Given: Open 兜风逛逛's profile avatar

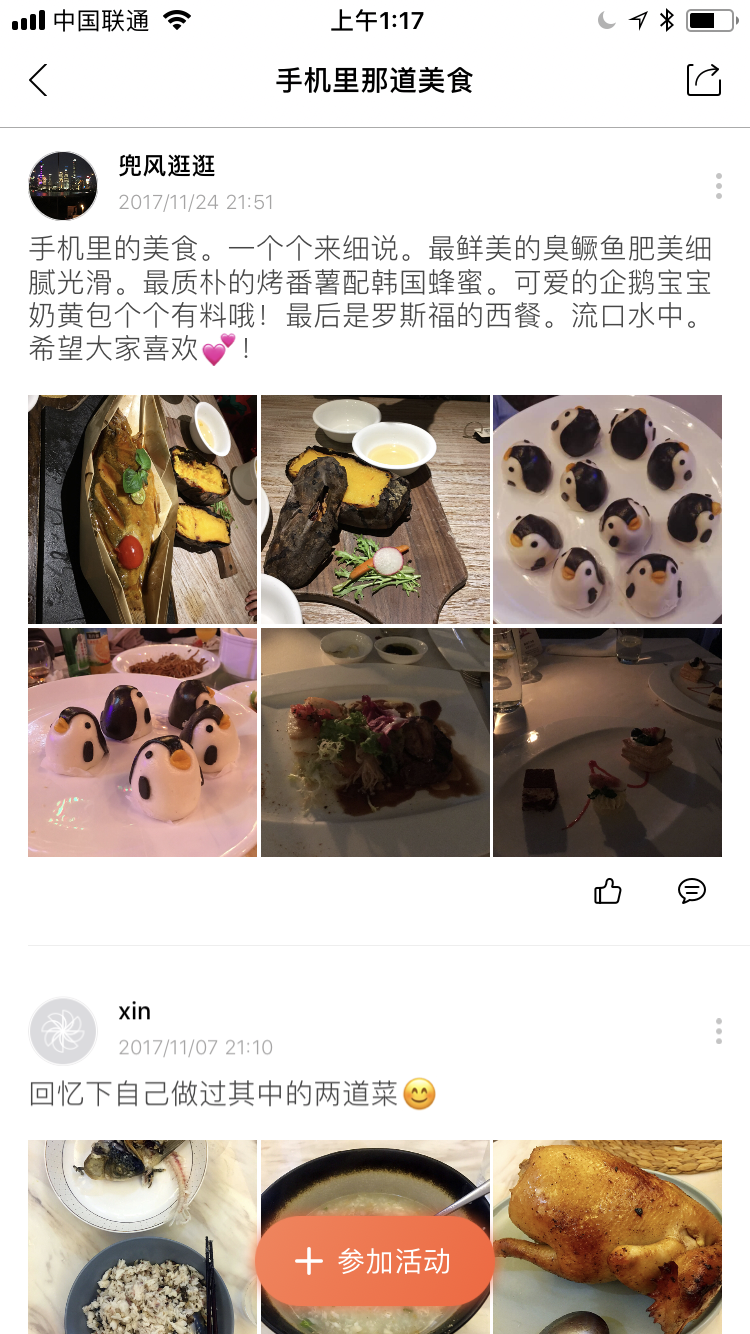Looking at the screenshot, I should click(62, 185).
